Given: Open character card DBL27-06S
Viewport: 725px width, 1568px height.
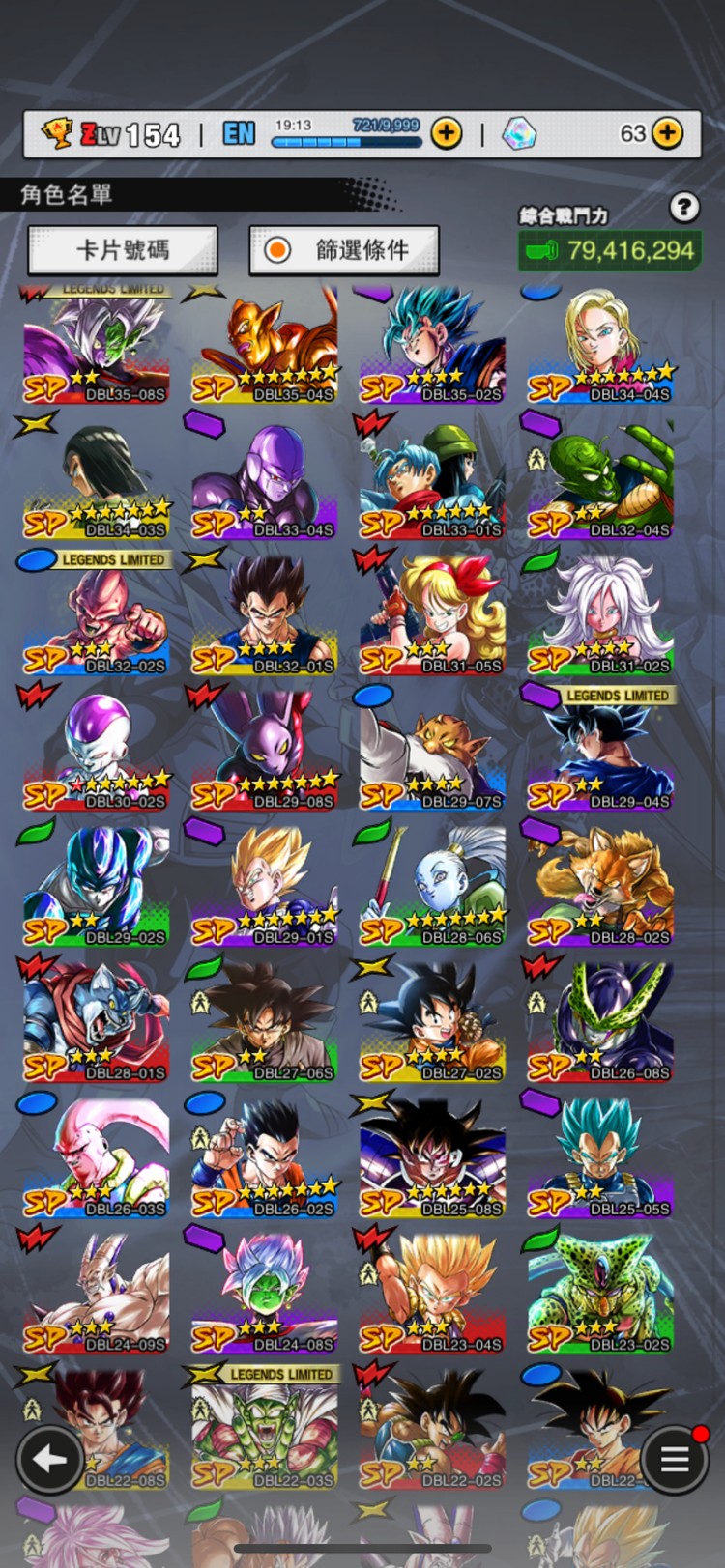Looking at the screenshot, I should point(264,1022).
